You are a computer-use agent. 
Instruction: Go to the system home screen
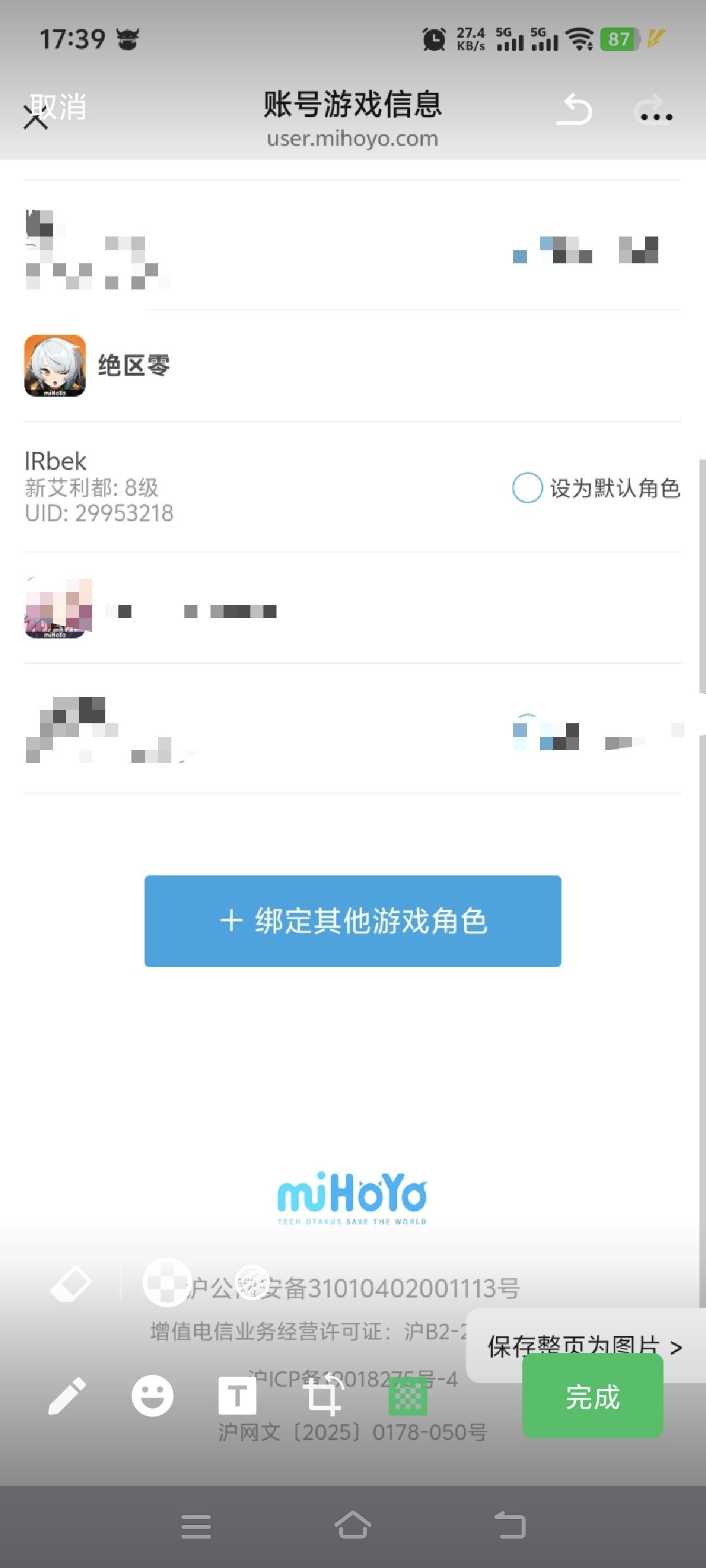pyautogui.click(x=353, y=1526)
